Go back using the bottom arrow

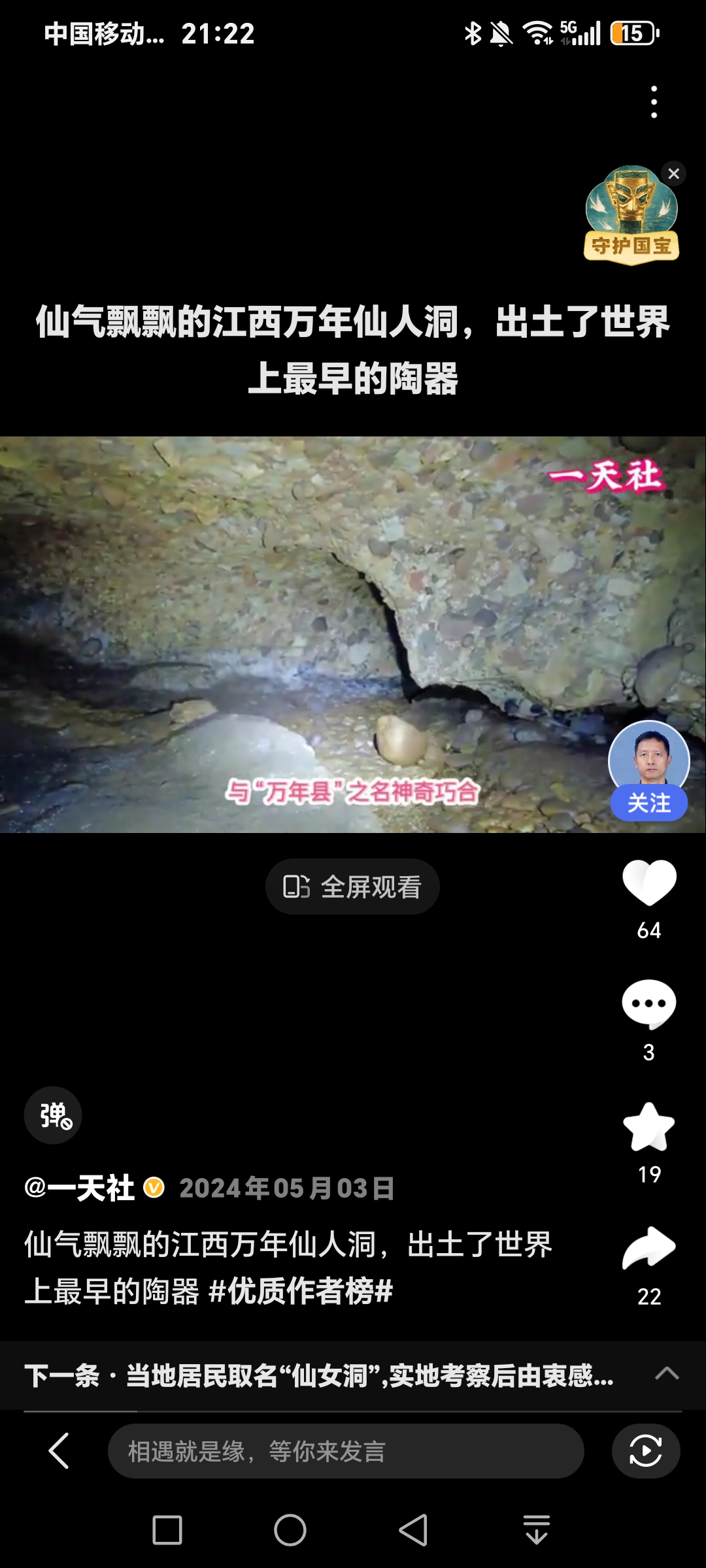(59, 1451)
